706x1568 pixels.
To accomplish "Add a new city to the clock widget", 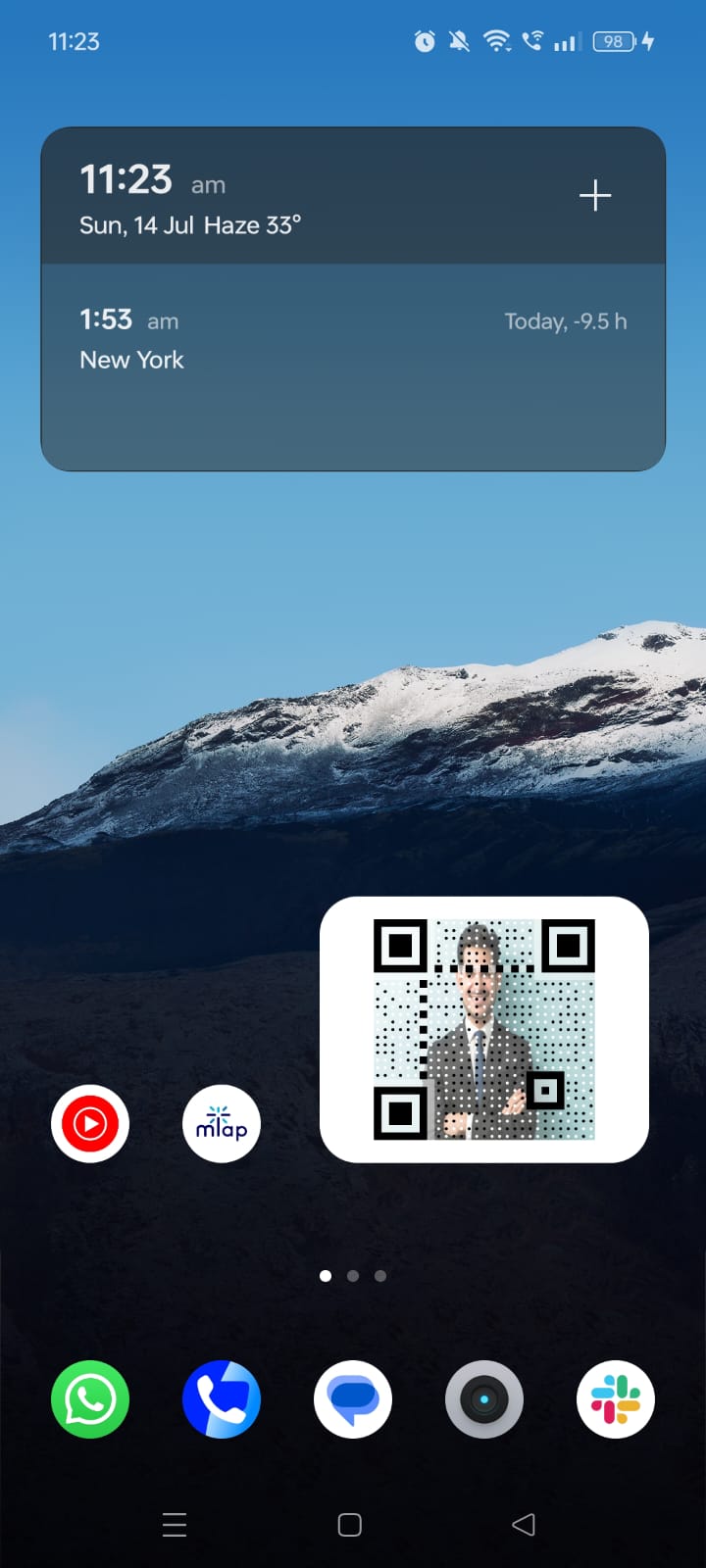I will (595, 196).
